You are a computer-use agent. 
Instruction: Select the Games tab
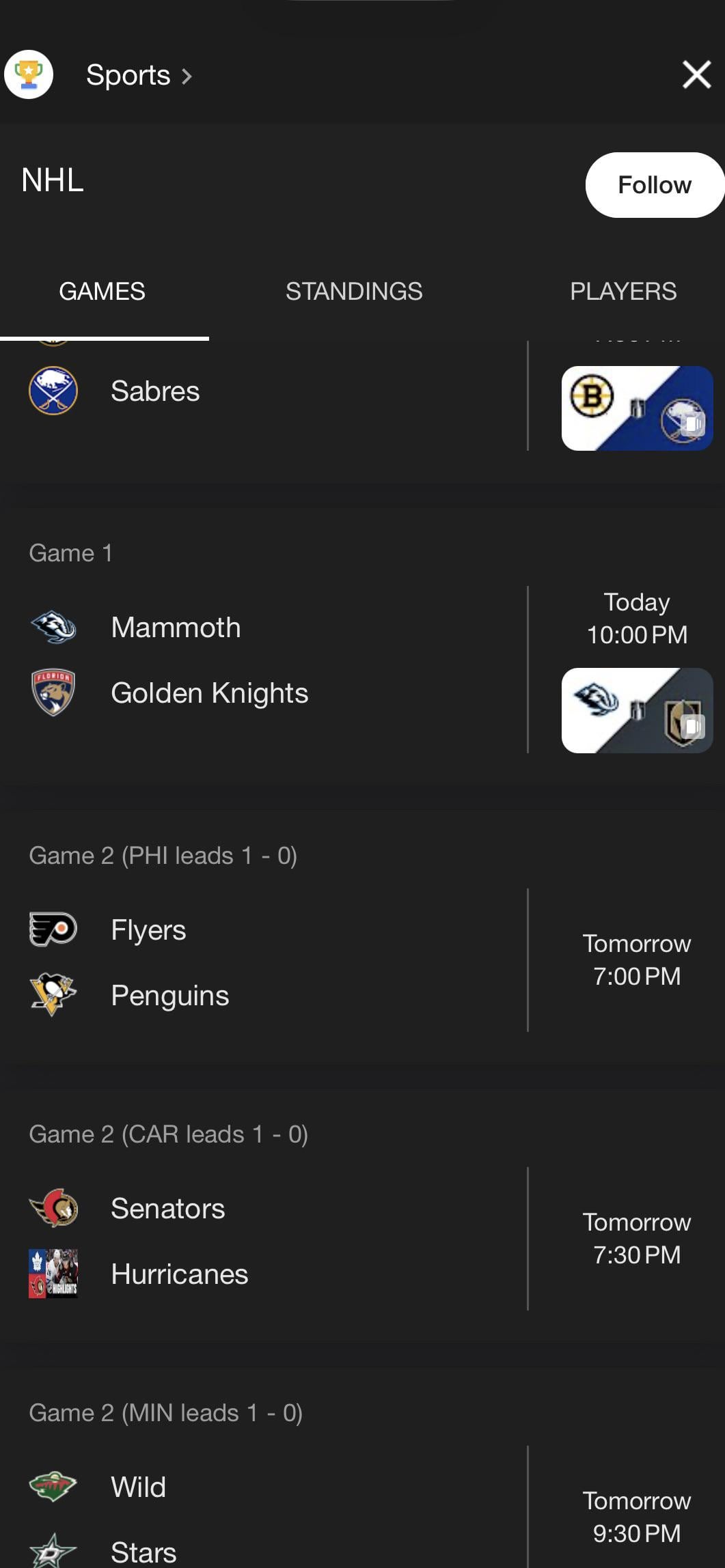tap(102, 292)
